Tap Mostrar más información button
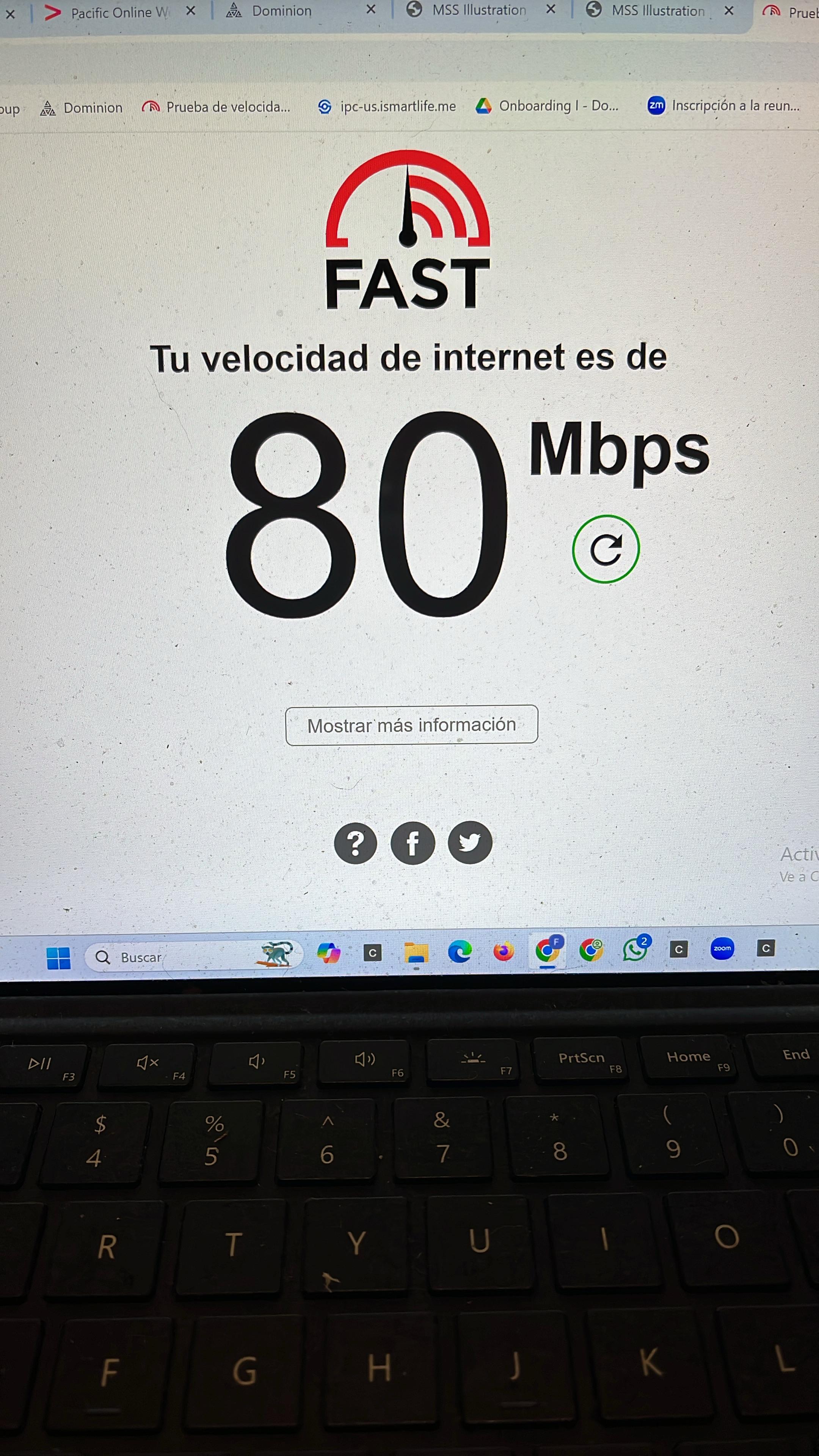 pyautogui.click(x=411, y=725)
